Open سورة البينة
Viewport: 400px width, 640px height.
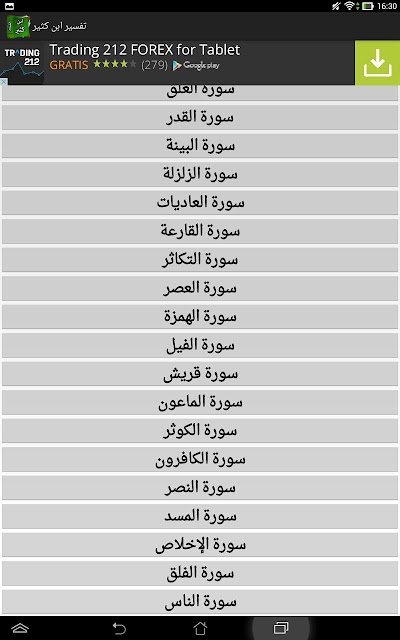200,146
